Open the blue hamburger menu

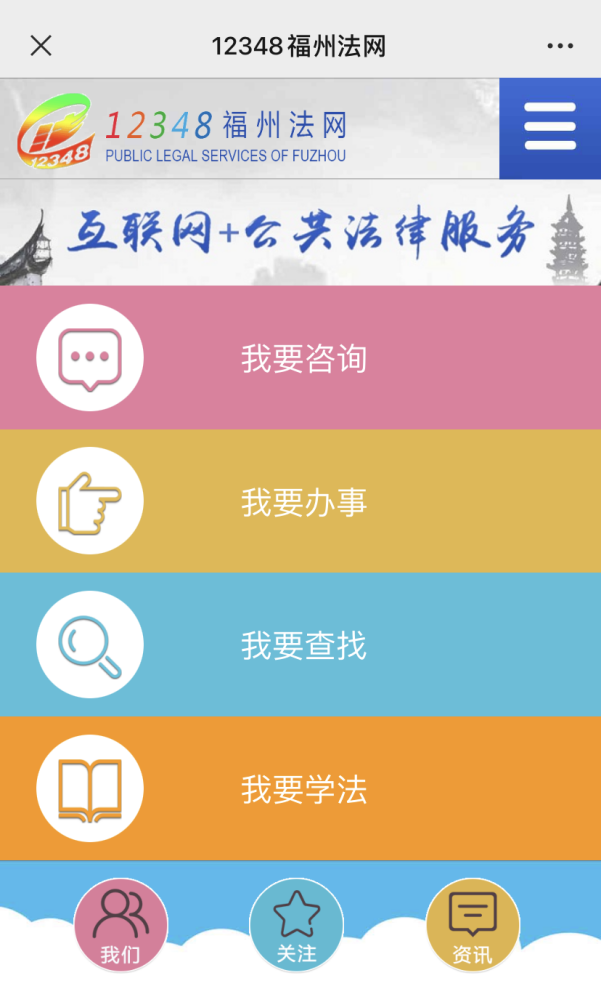point(550,129)
